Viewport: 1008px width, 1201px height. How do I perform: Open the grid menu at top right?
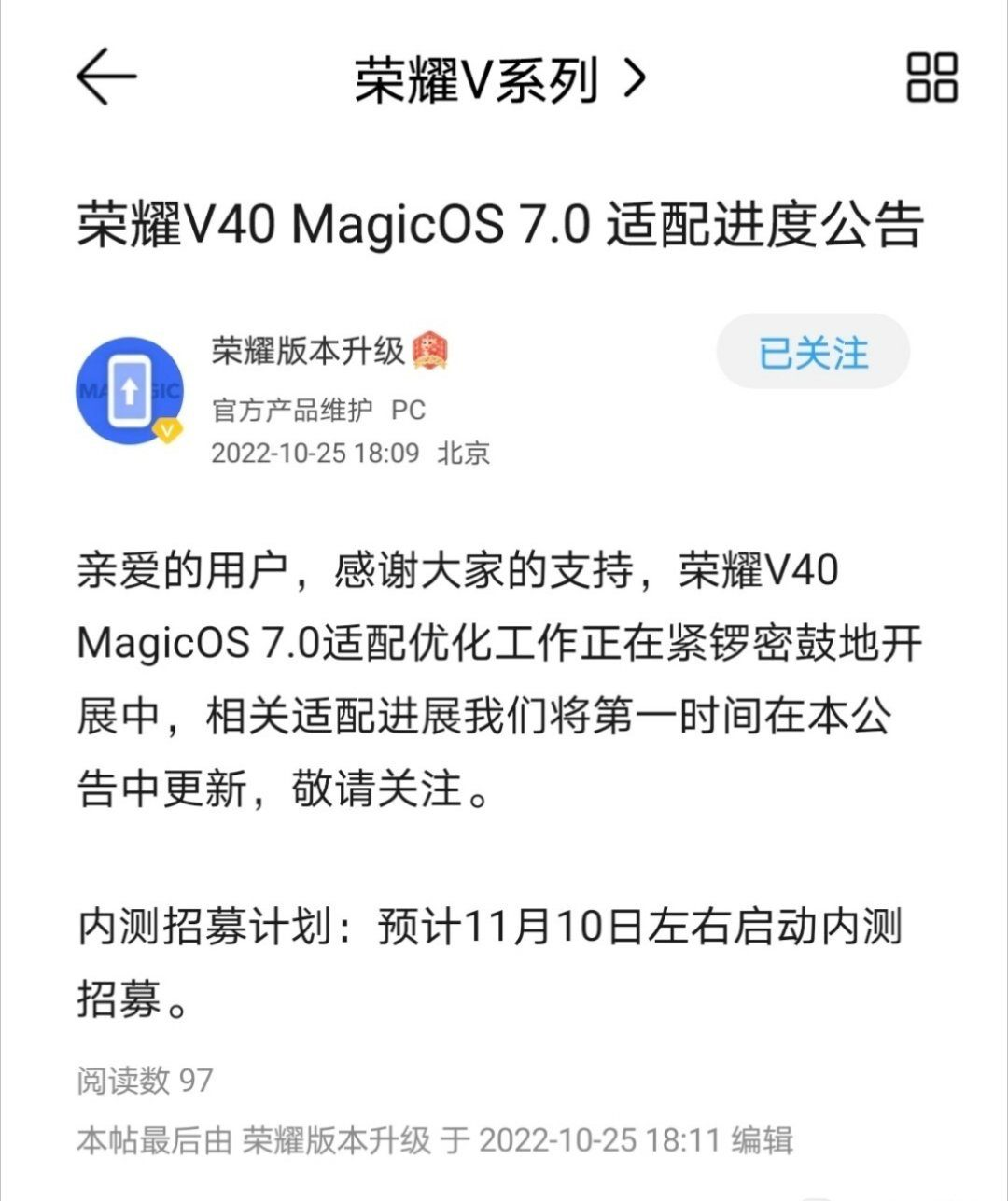tap(931, 78)
